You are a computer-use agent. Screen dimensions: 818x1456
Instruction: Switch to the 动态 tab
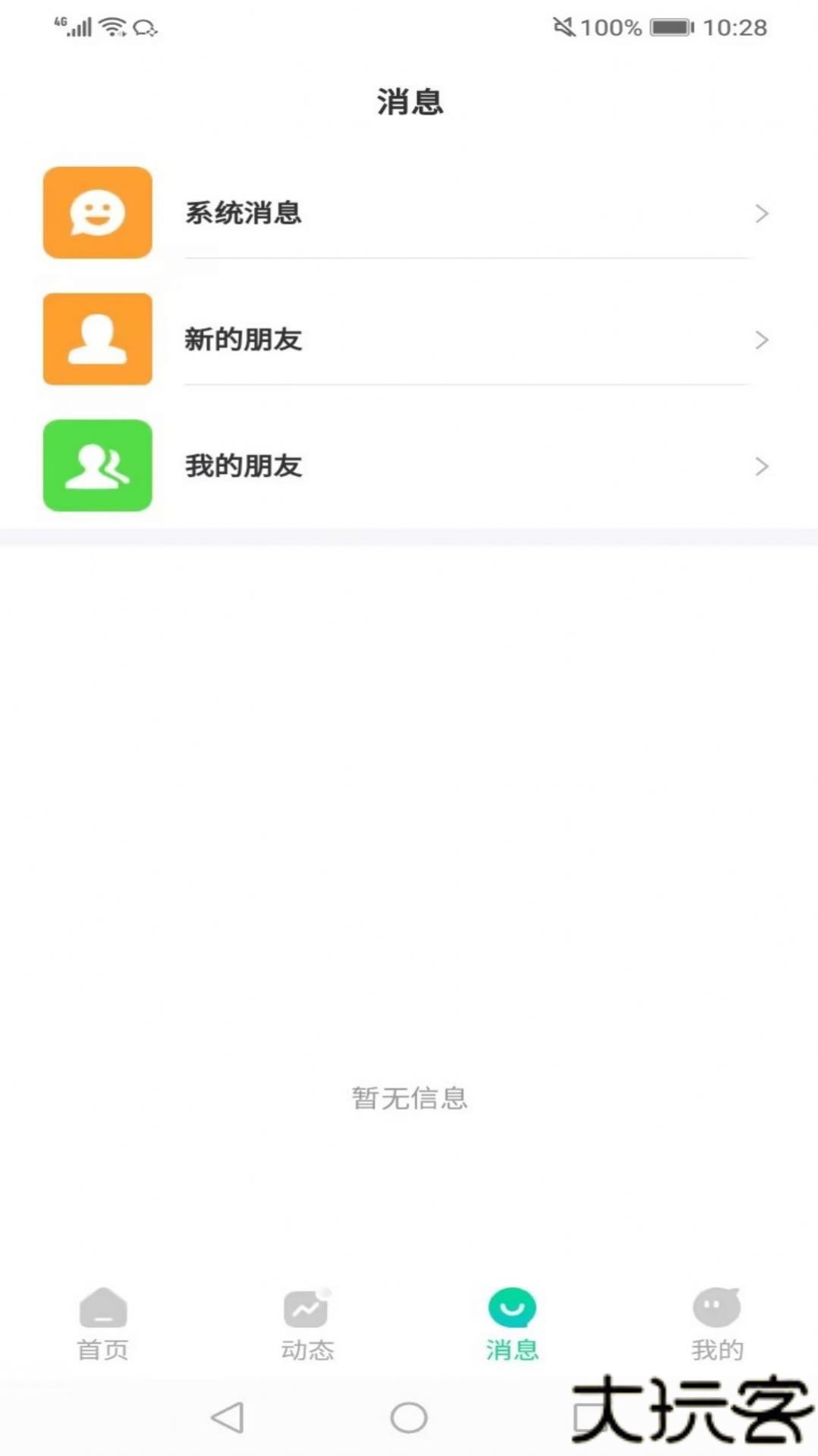click(307, 1347)
